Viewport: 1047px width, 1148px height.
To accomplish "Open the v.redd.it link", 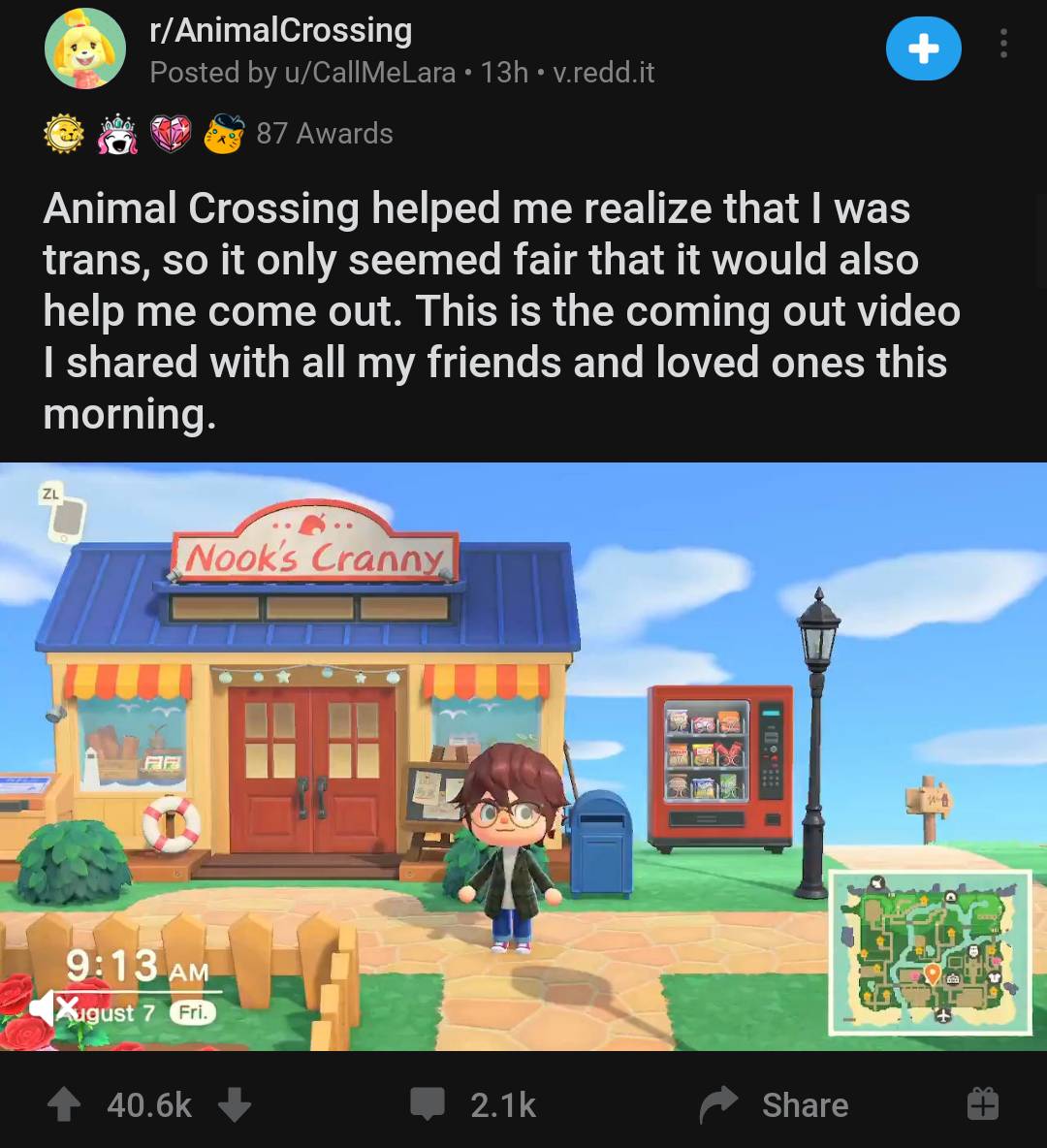I will pos(602,72).
